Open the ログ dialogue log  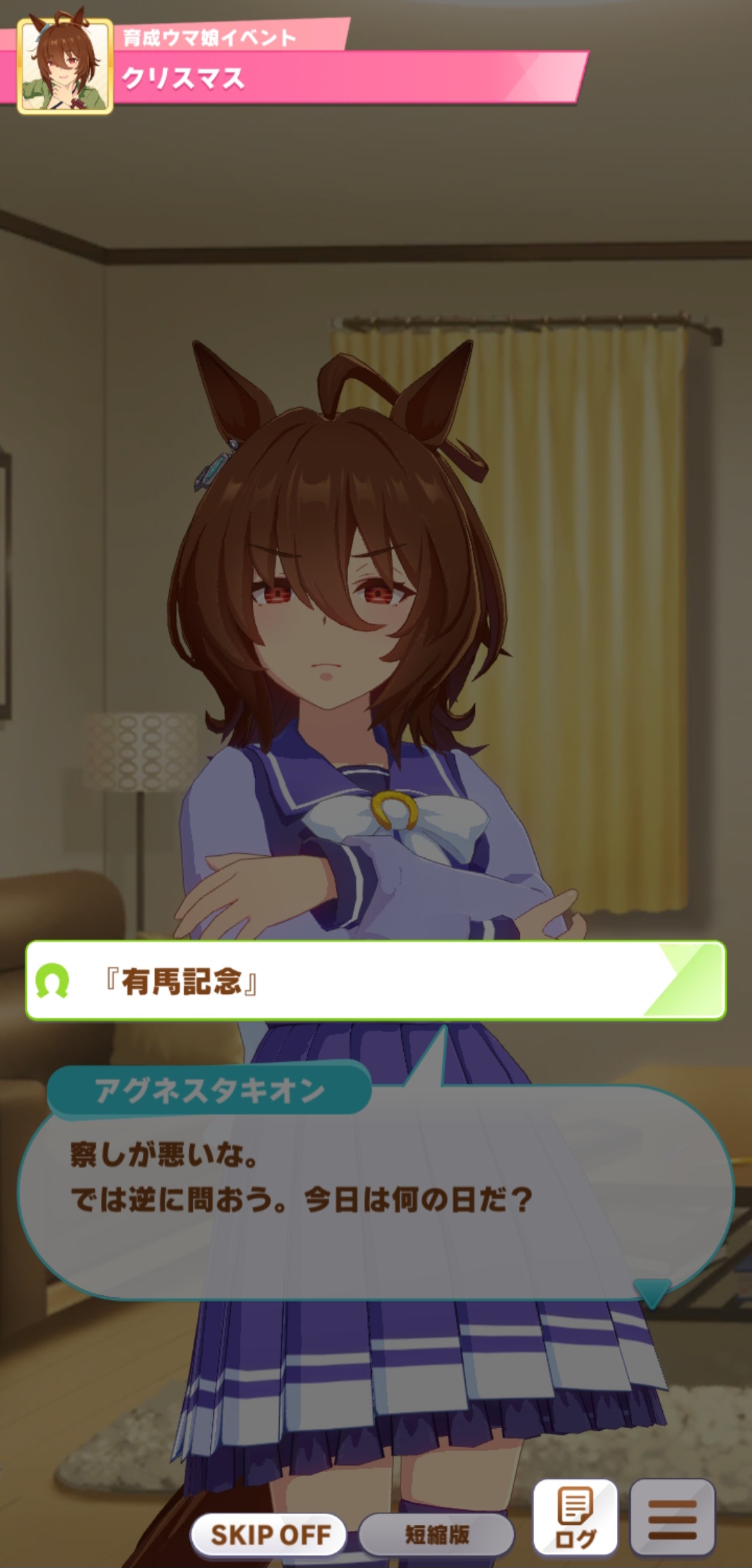click(575, 1517)
